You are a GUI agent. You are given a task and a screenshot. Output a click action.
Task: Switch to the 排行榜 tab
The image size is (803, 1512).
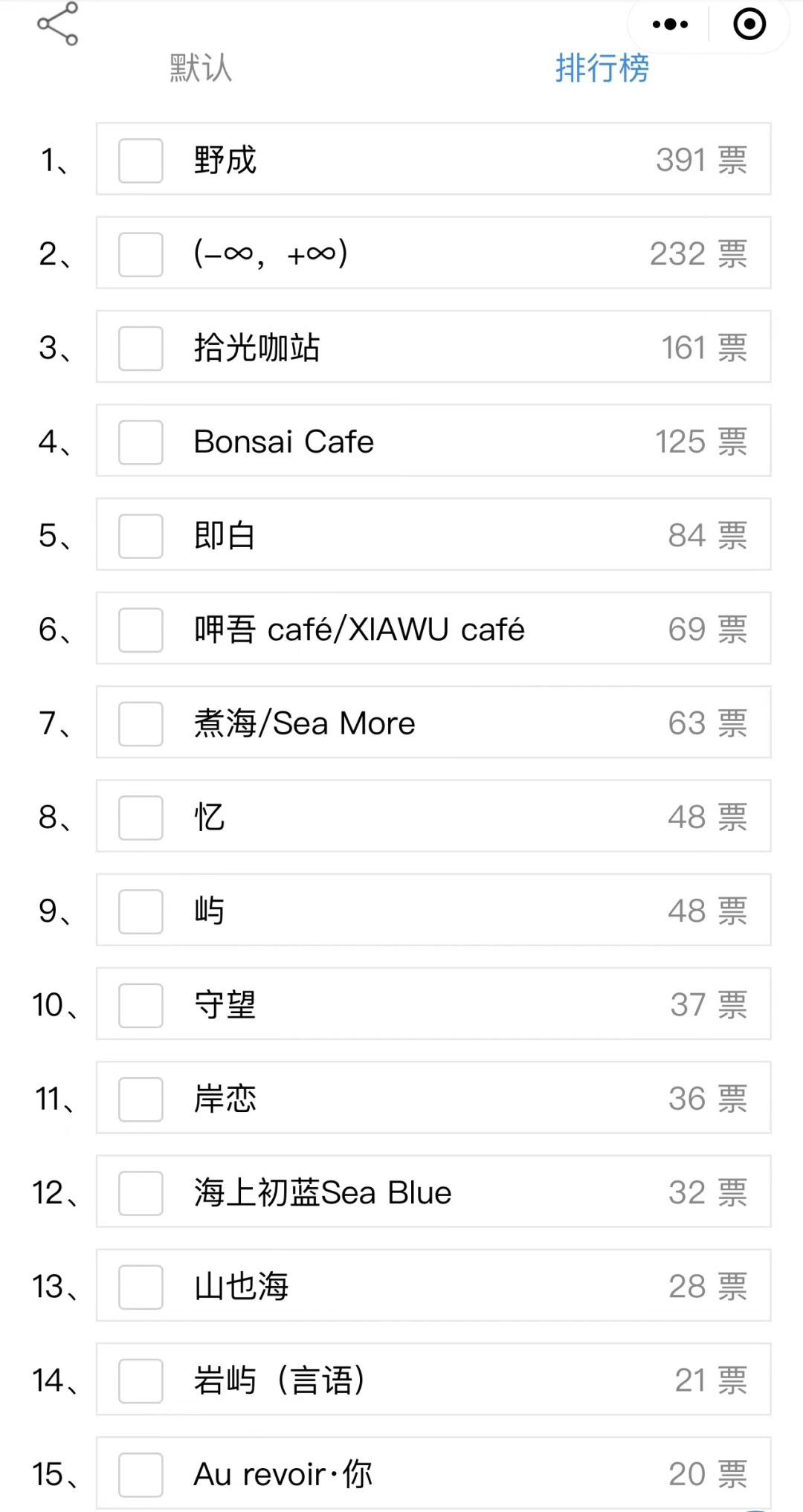[x=602, y=68]
